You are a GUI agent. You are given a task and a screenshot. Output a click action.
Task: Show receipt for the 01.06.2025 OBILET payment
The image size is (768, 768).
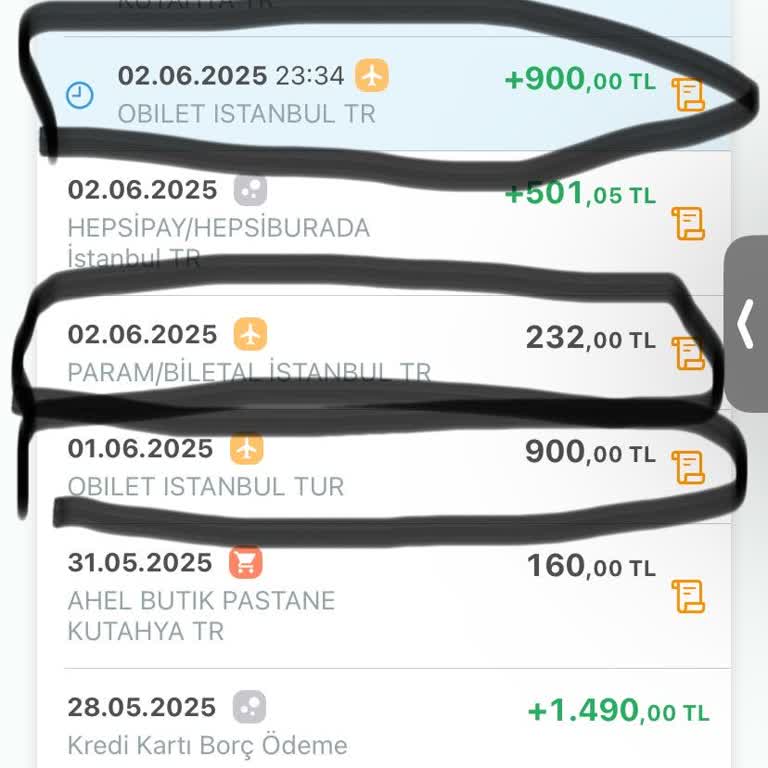point(688,467)
